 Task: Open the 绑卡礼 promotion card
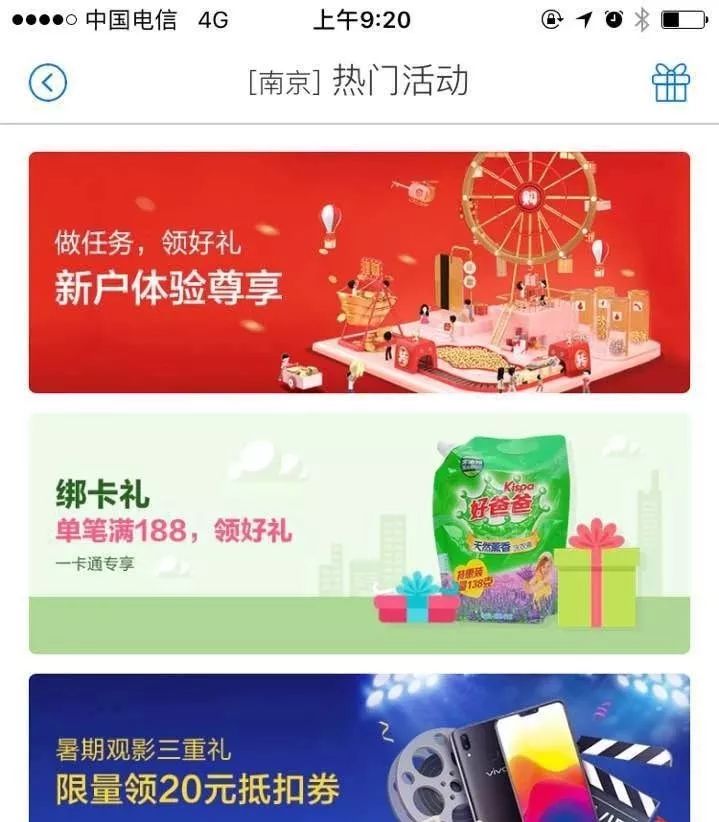[359, 533]
